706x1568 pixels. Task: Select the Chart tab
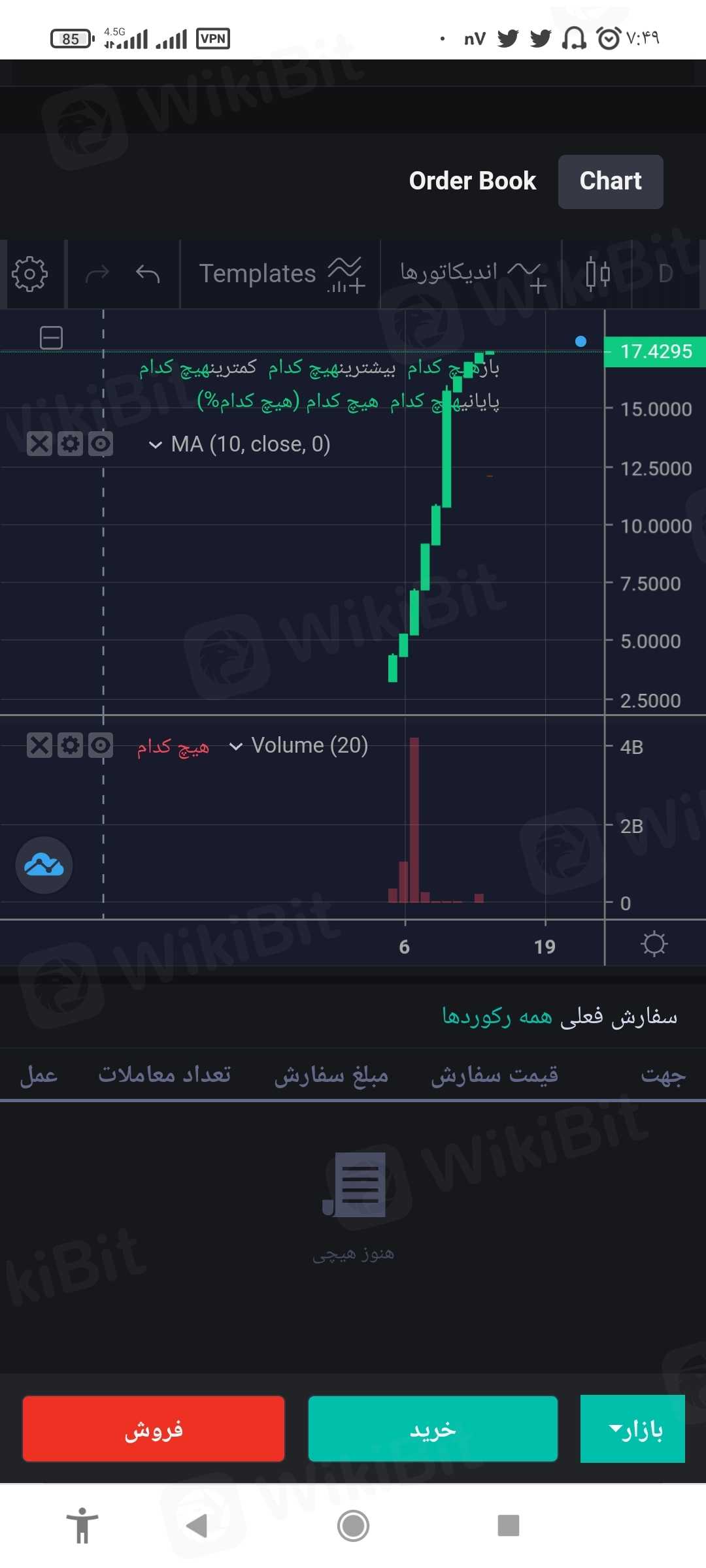point(610,181)
